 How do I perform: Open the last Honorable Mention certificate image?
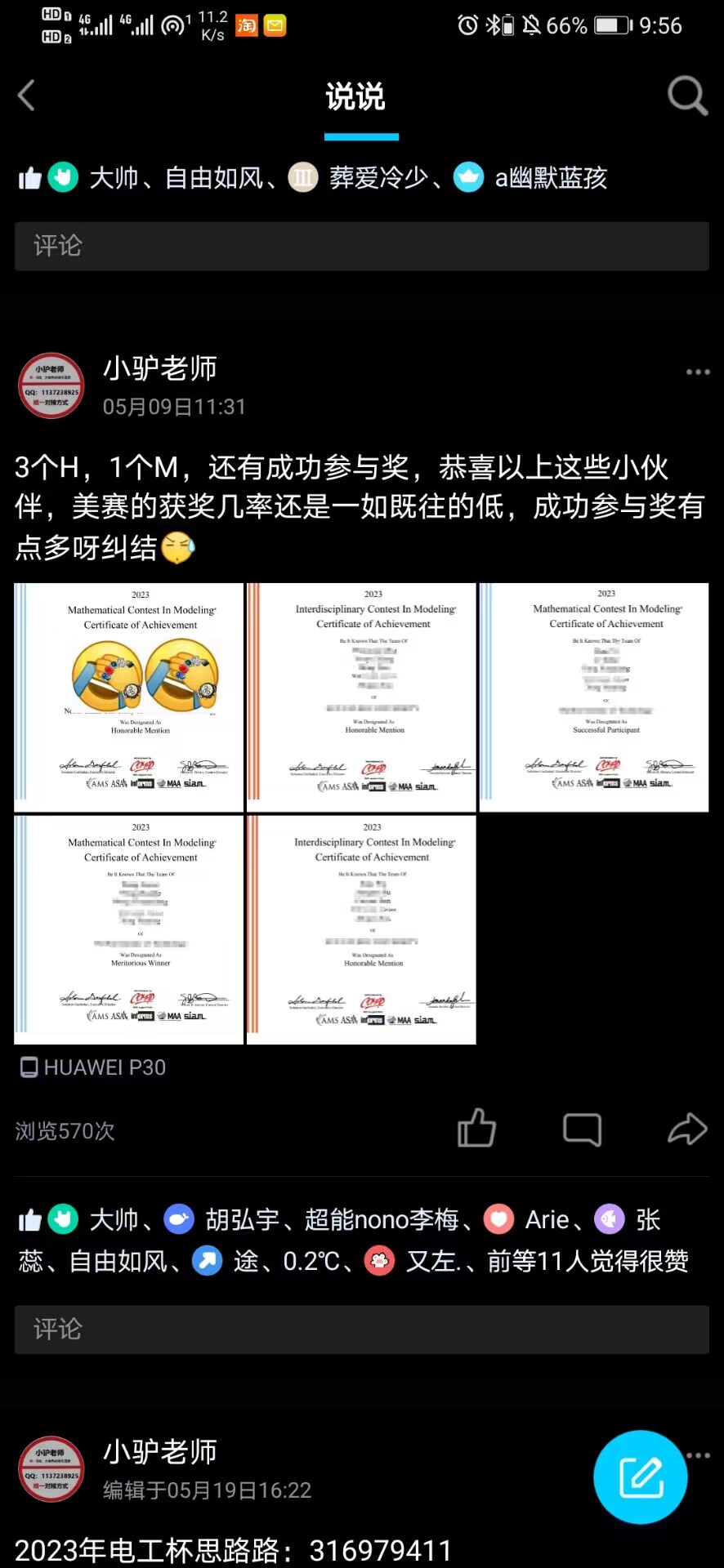(361, 929)
